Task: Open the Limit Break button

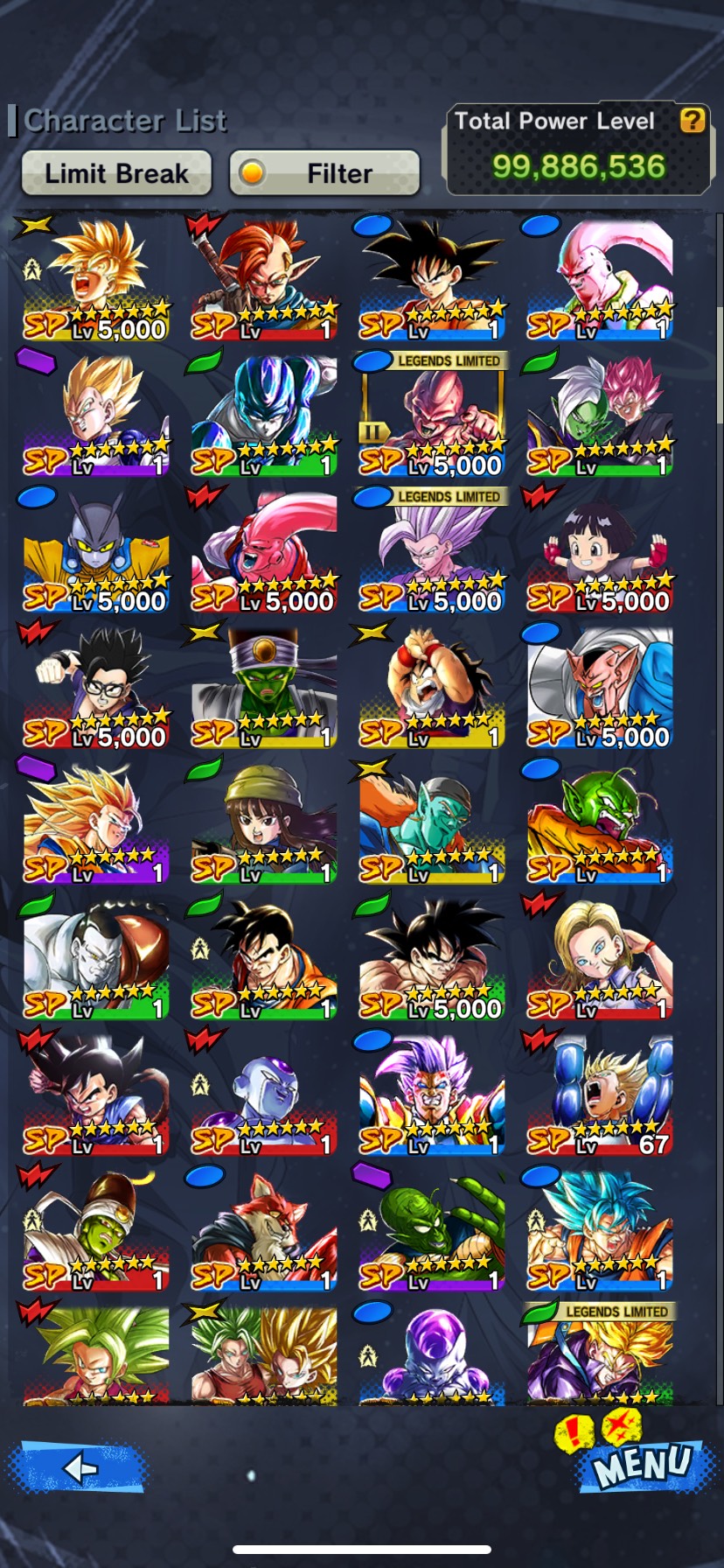Action: click(x=116, y=173)
